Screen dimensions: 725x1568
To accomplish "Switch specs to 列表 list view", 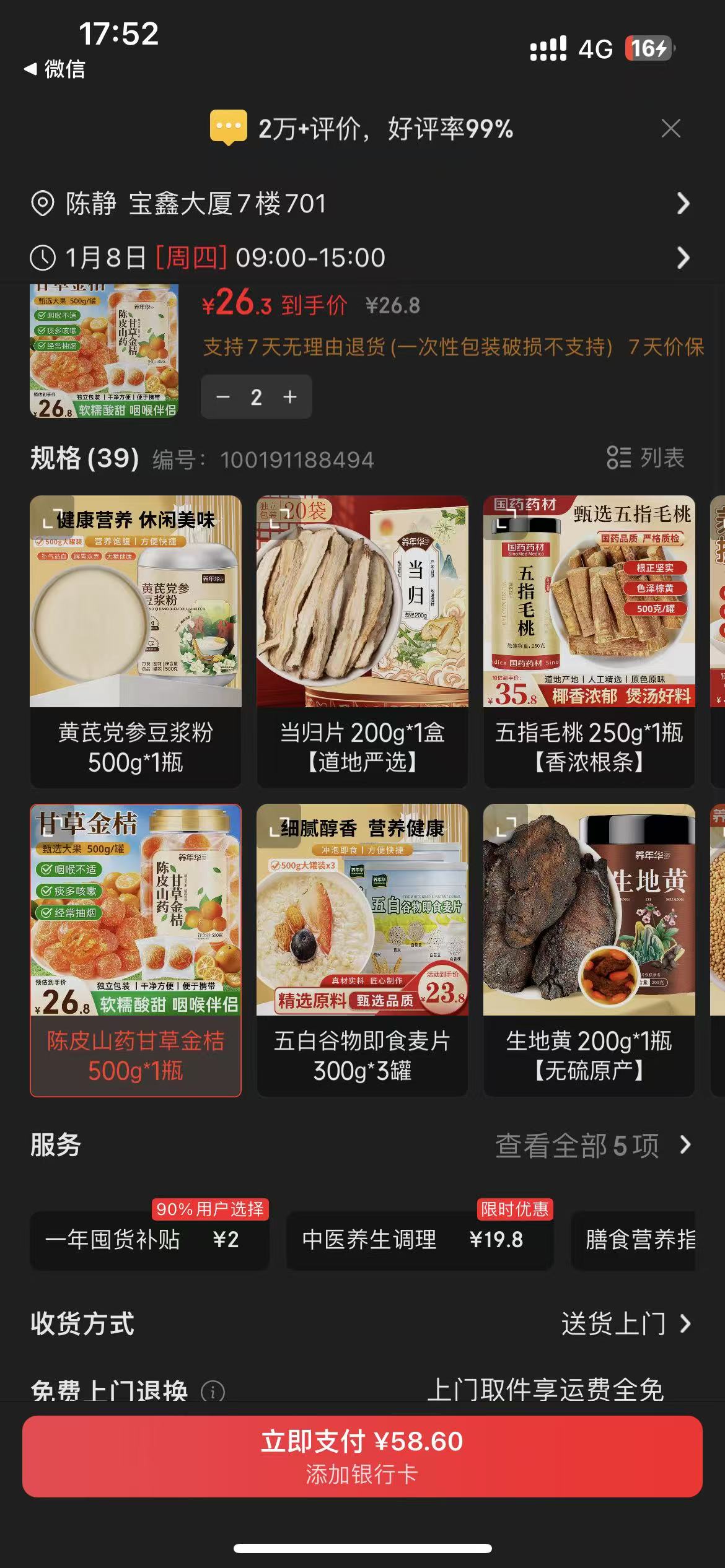I will [x=646, y=458].
